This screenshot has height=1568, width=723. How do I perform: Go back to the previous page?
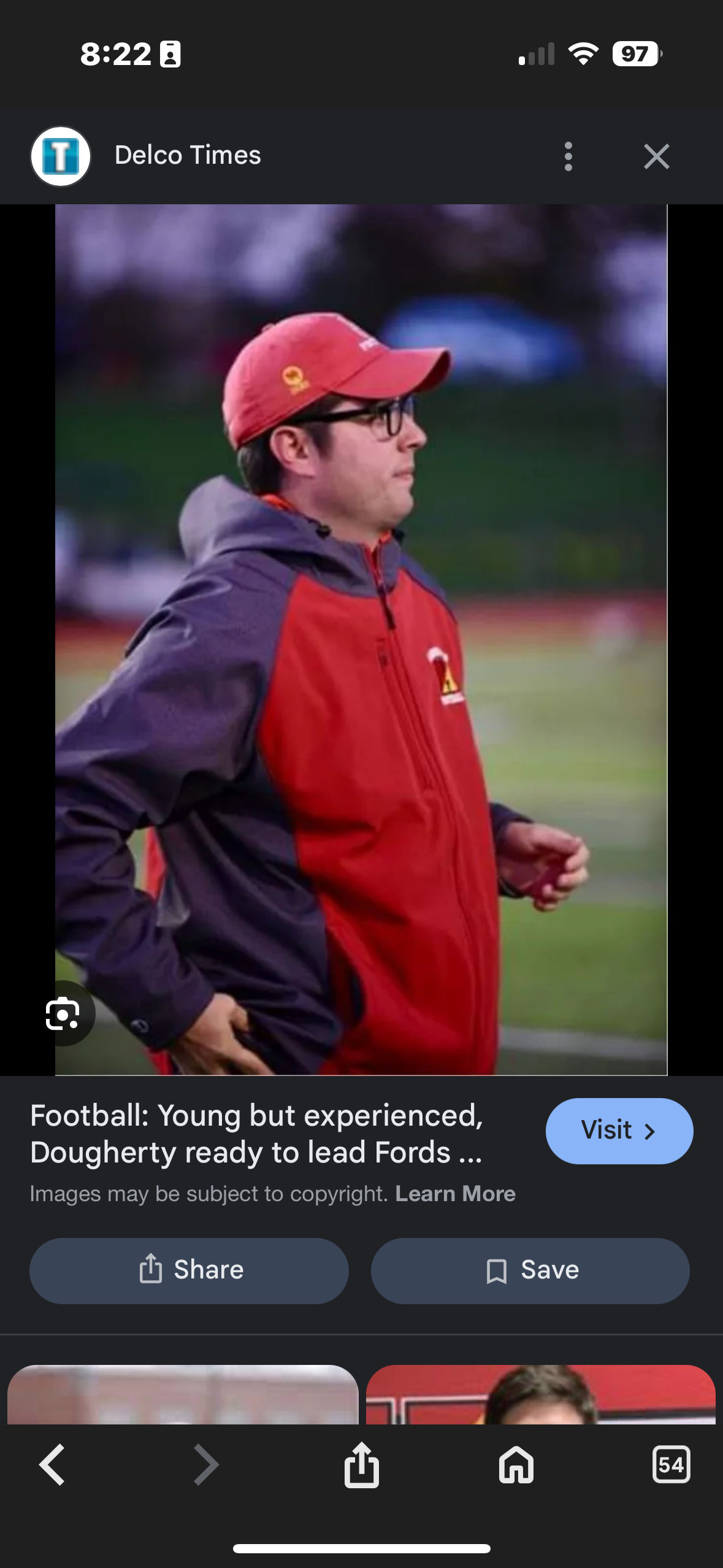52,1465
